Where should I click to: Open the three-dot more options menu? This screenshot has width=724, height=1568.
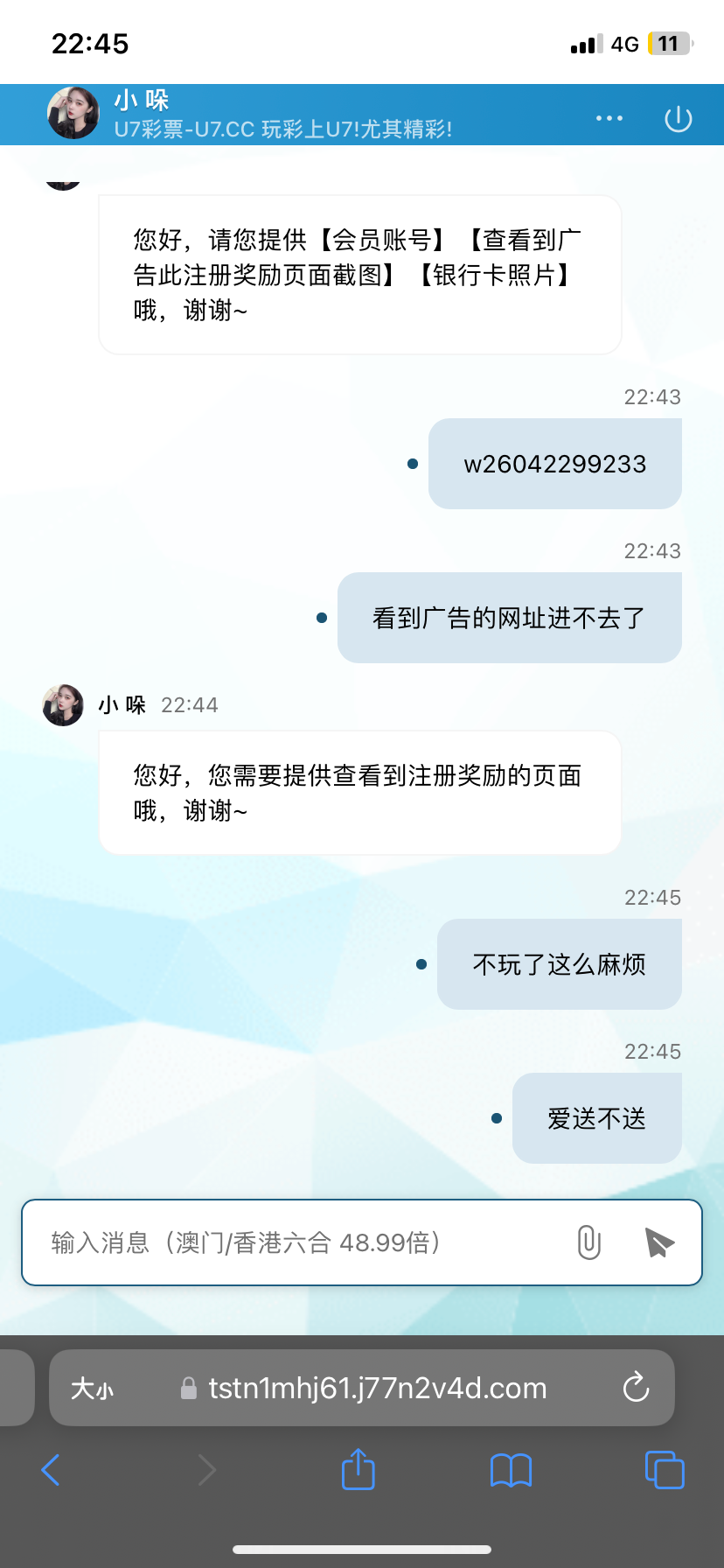coord(609,118)
